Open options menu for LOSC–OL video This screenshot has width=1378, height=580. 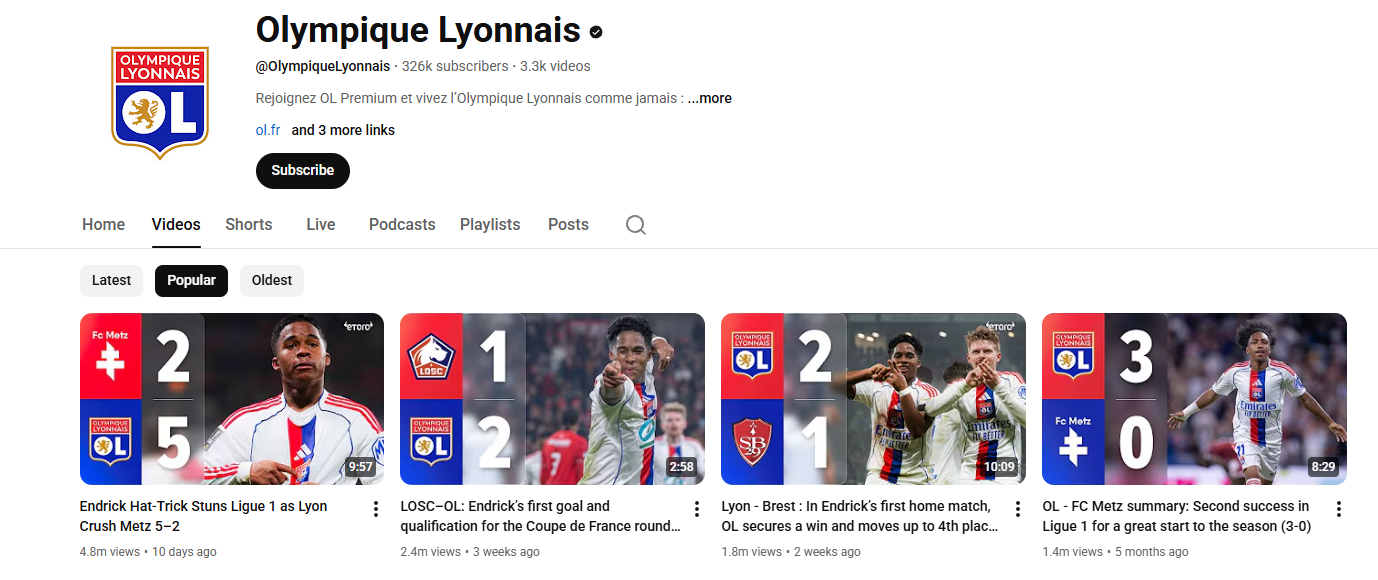(696, 509)
